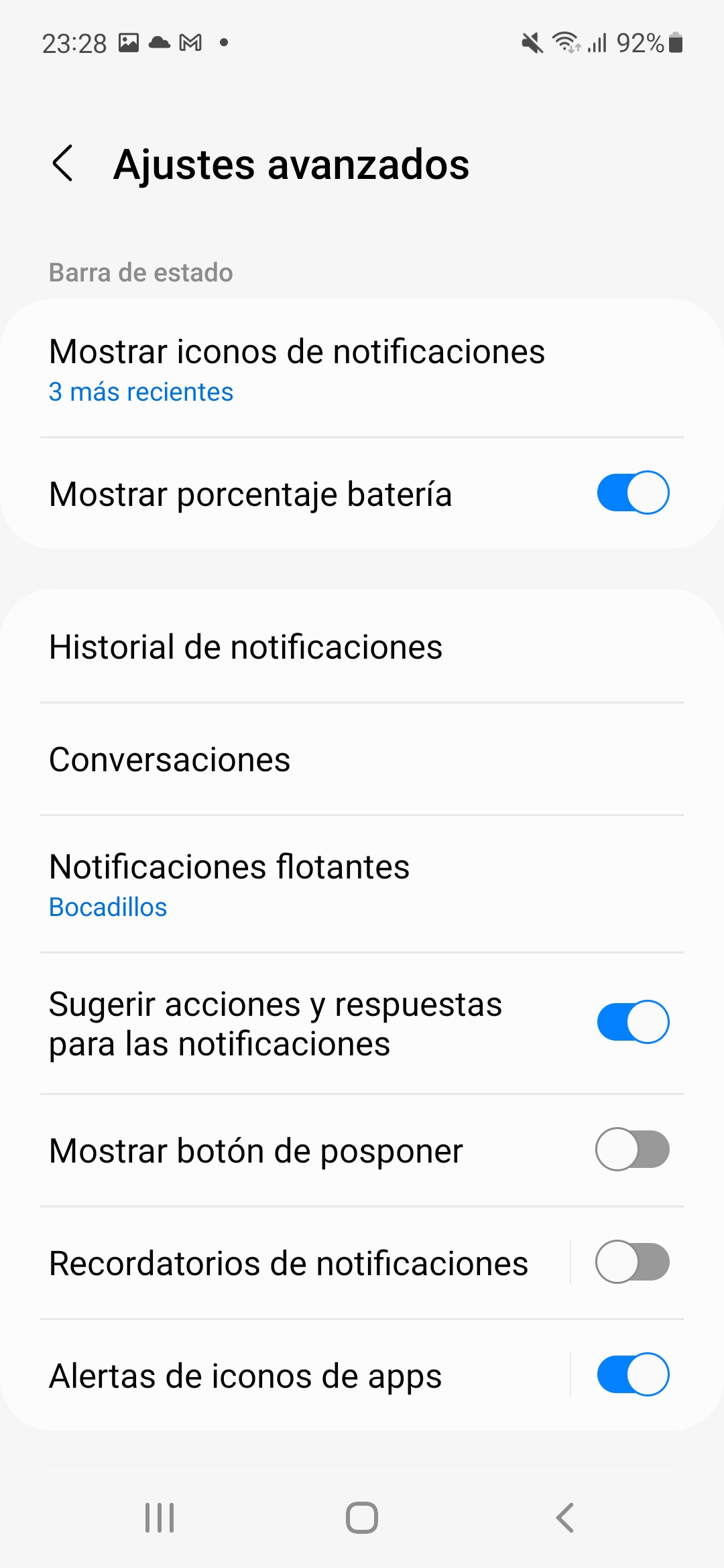Open Notificaciones flotantes options

point(362,885)
